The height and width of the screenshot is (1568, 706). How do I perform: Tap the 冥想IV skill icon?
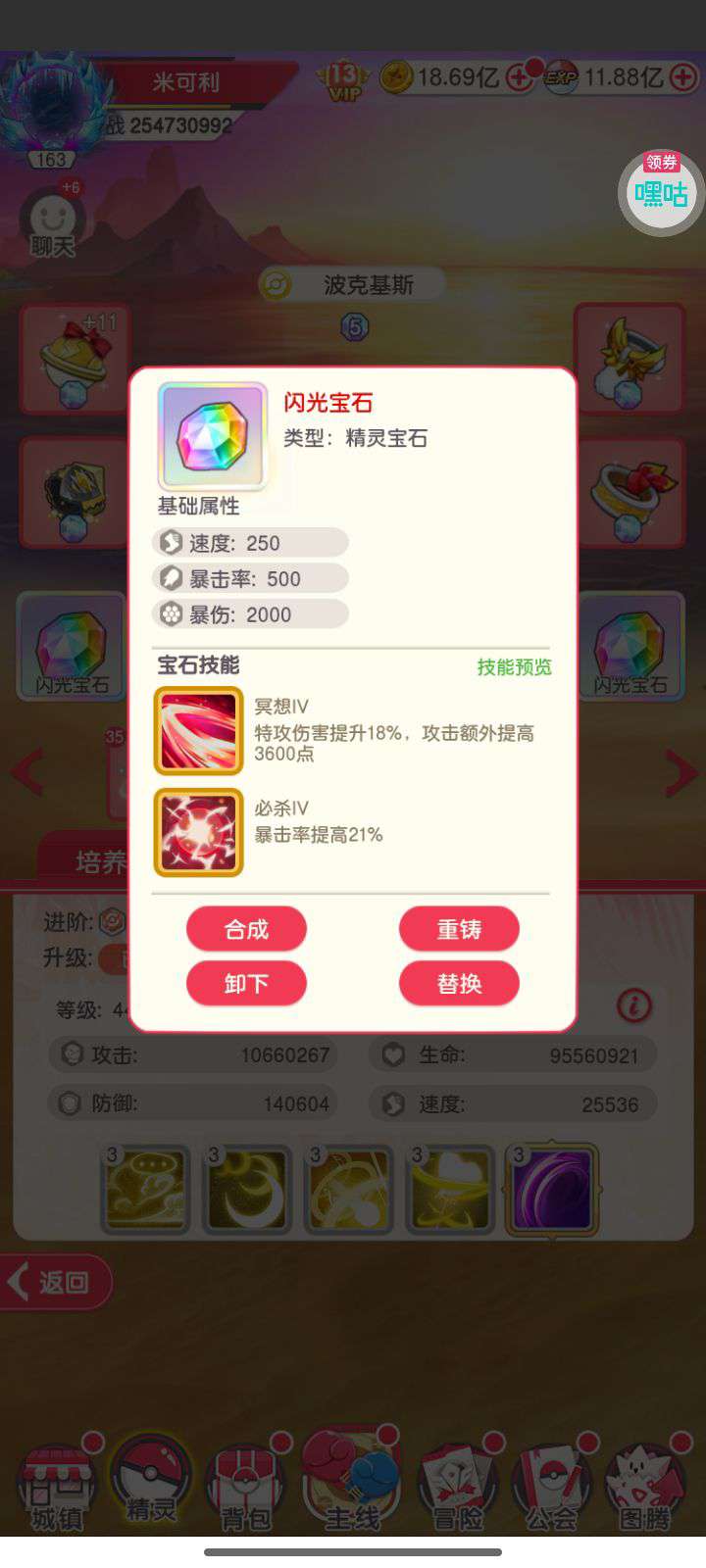pos(198,731)
